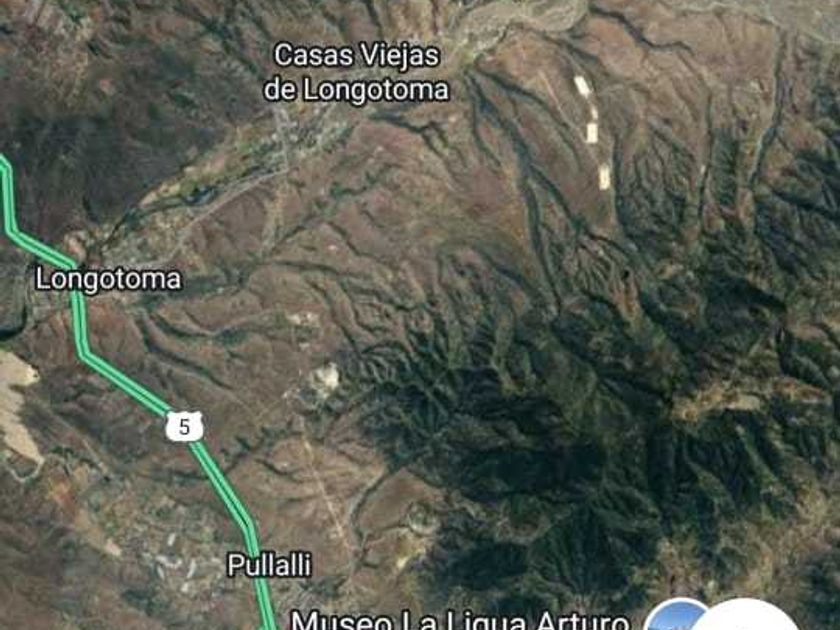Viewport: 840px width, 630px height.
Task: Open the museum's round photo thumbnail
Action: pyautogui.click(x=676, y=615)
